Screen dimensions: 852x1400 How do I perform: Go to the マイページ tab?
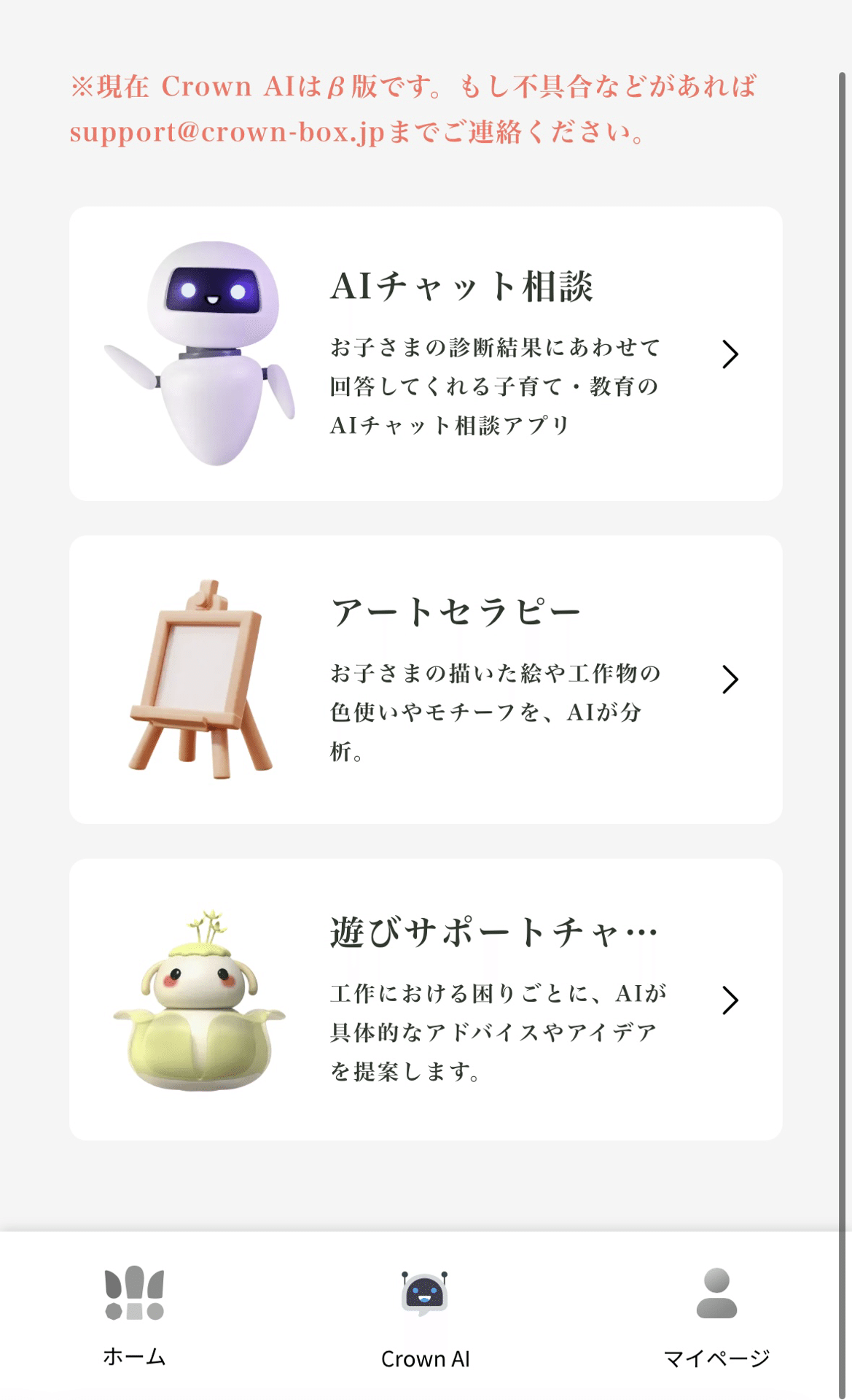click(x=716, y=1316)
